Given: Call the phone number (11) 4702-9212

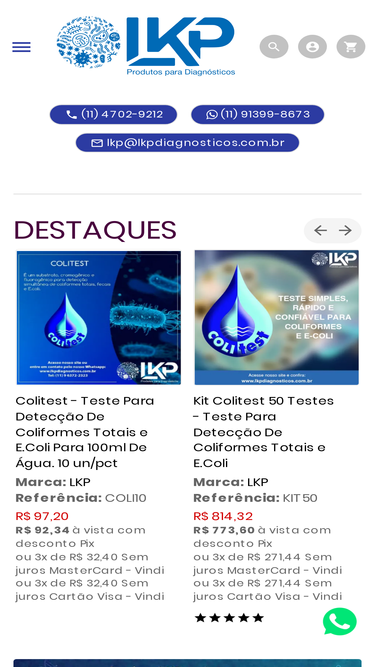Looking at the screenshot, I should [114, 114].
